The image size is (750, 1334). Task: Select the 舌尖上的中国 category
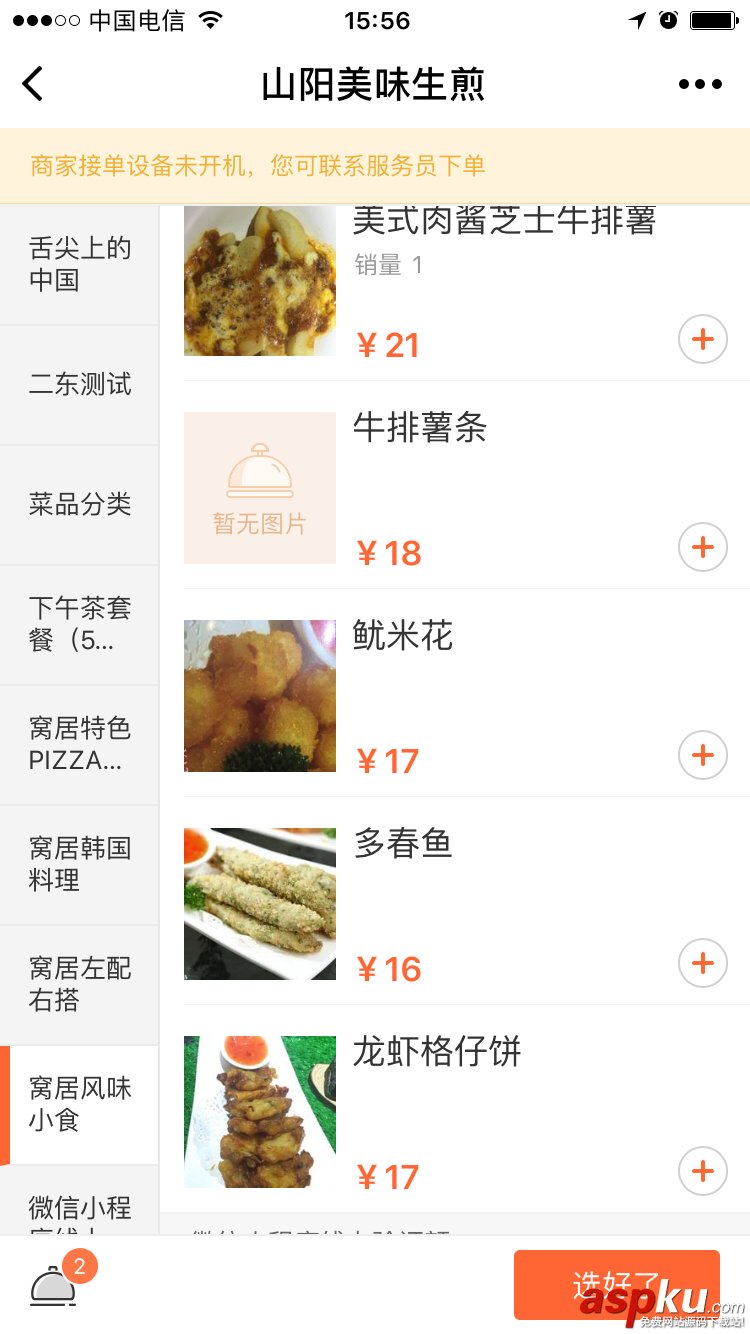(x=80, y=264)
